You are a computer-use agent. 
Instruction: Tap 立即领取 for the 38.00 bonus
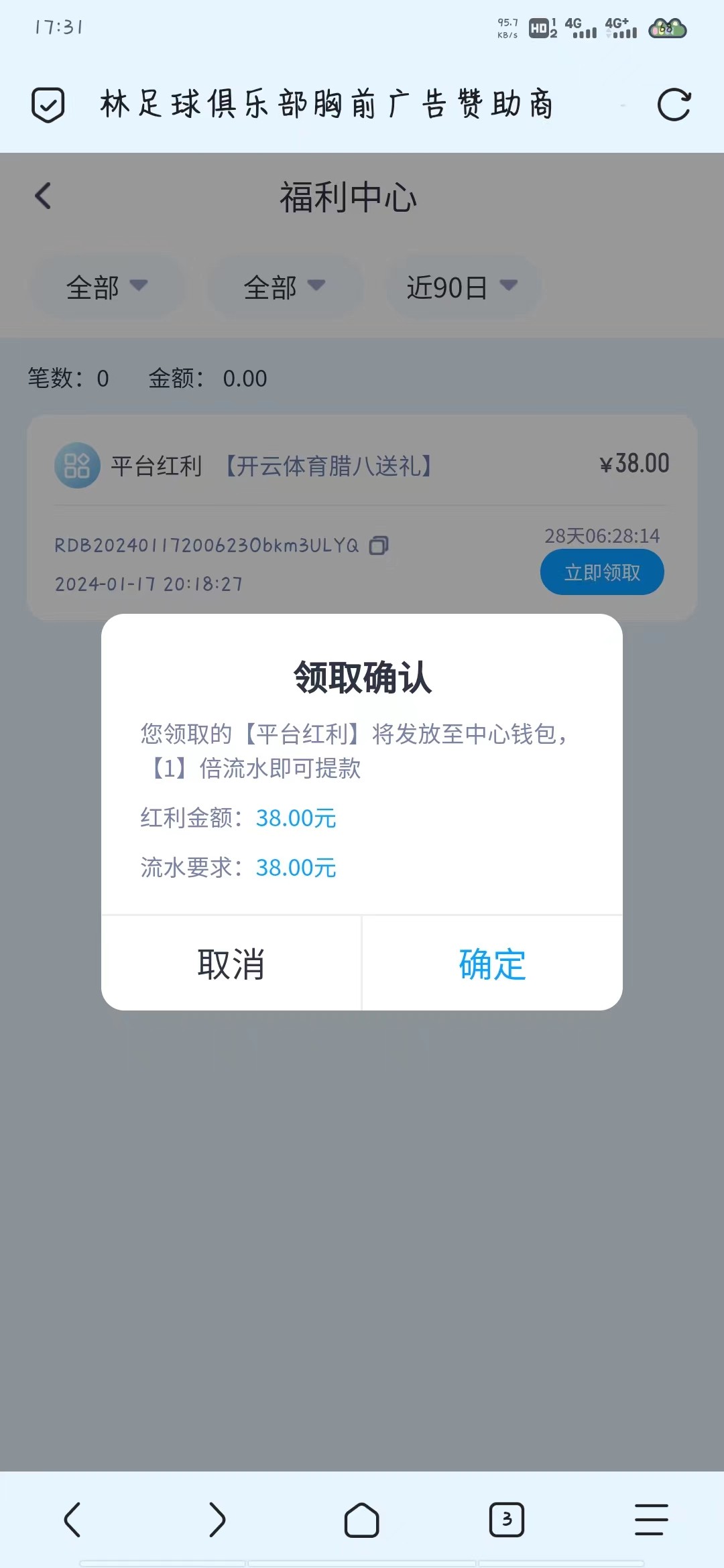point(602,572)
